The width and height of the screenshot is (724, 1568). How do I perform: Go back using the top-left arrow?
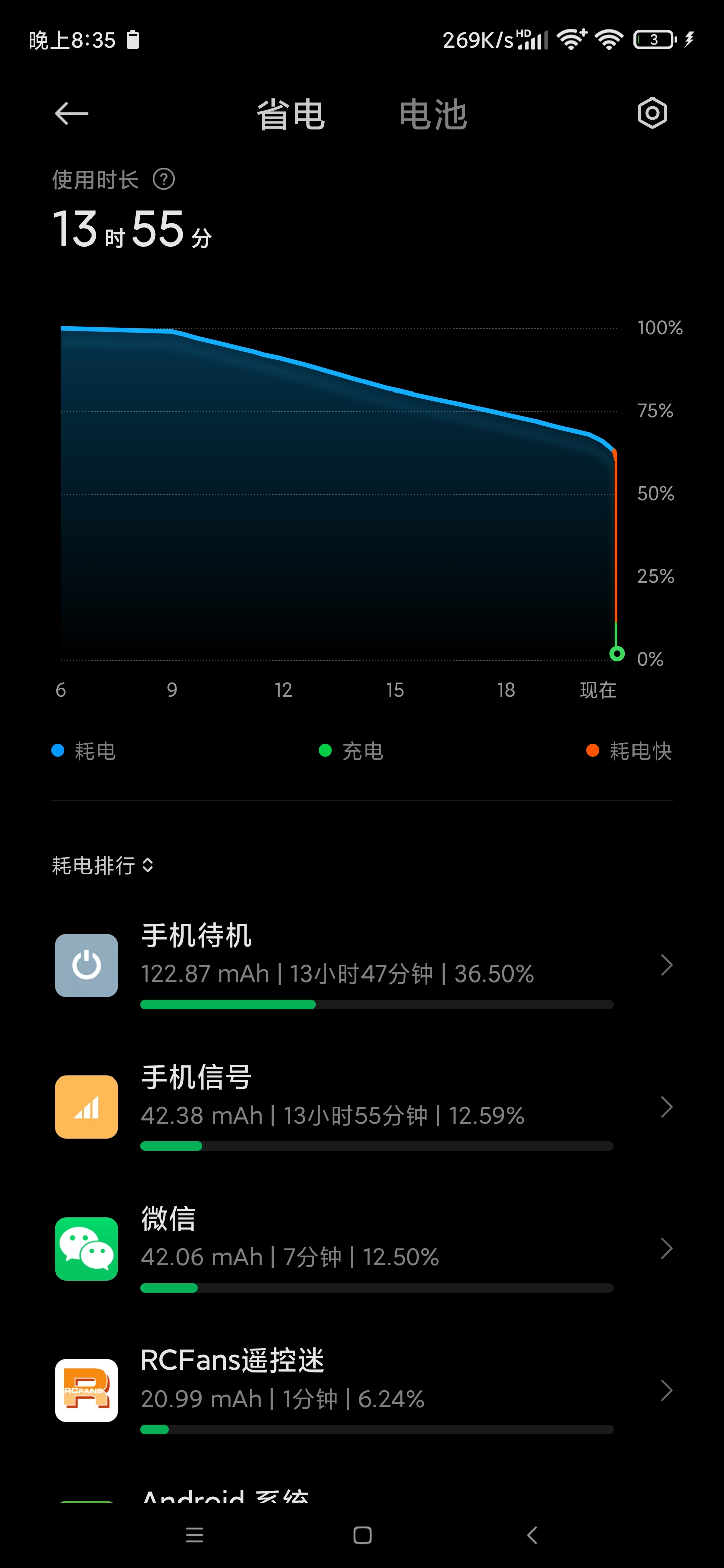tap(72, 113)
